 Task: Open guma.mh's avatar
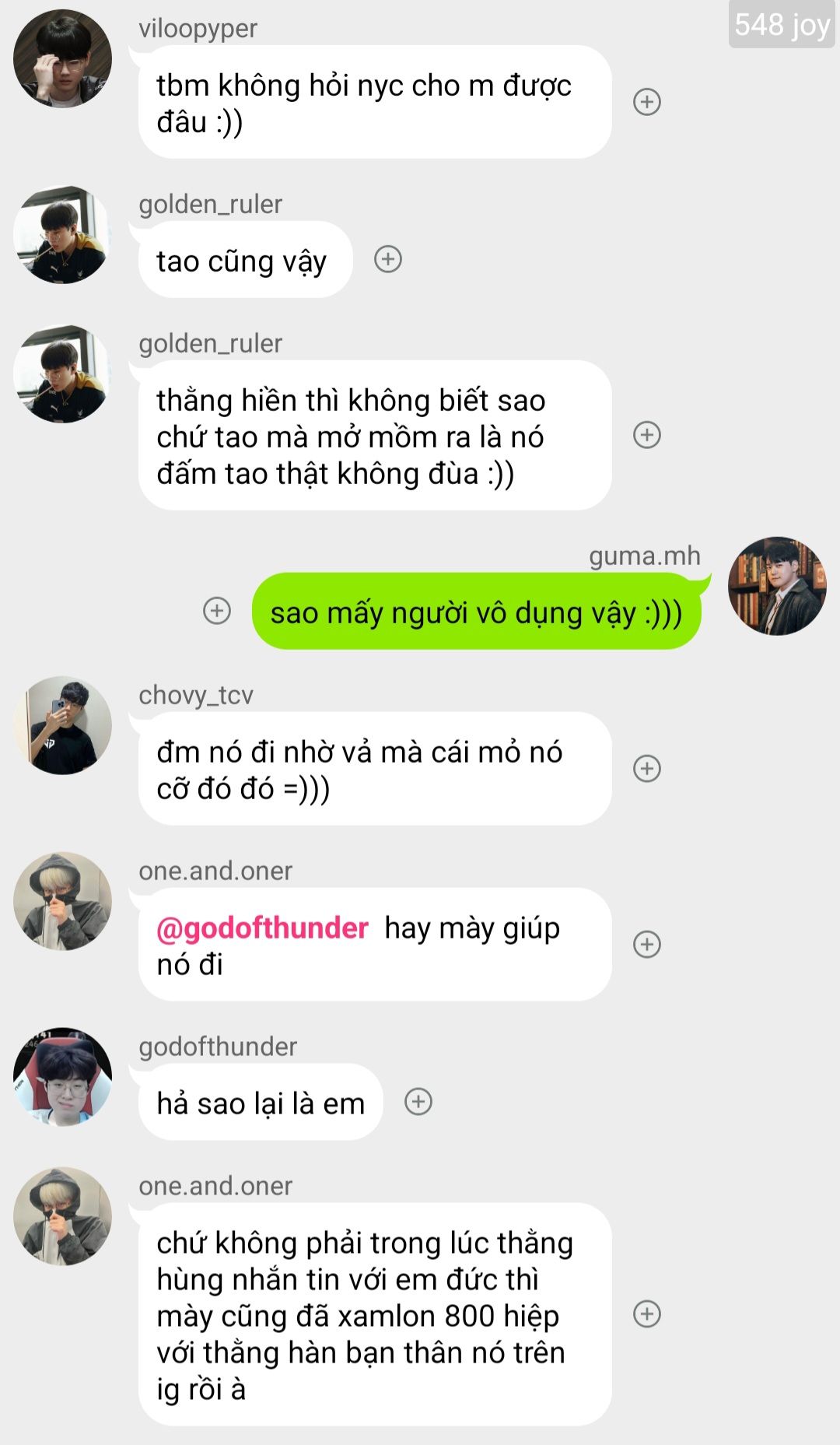[x=777, y=585]
